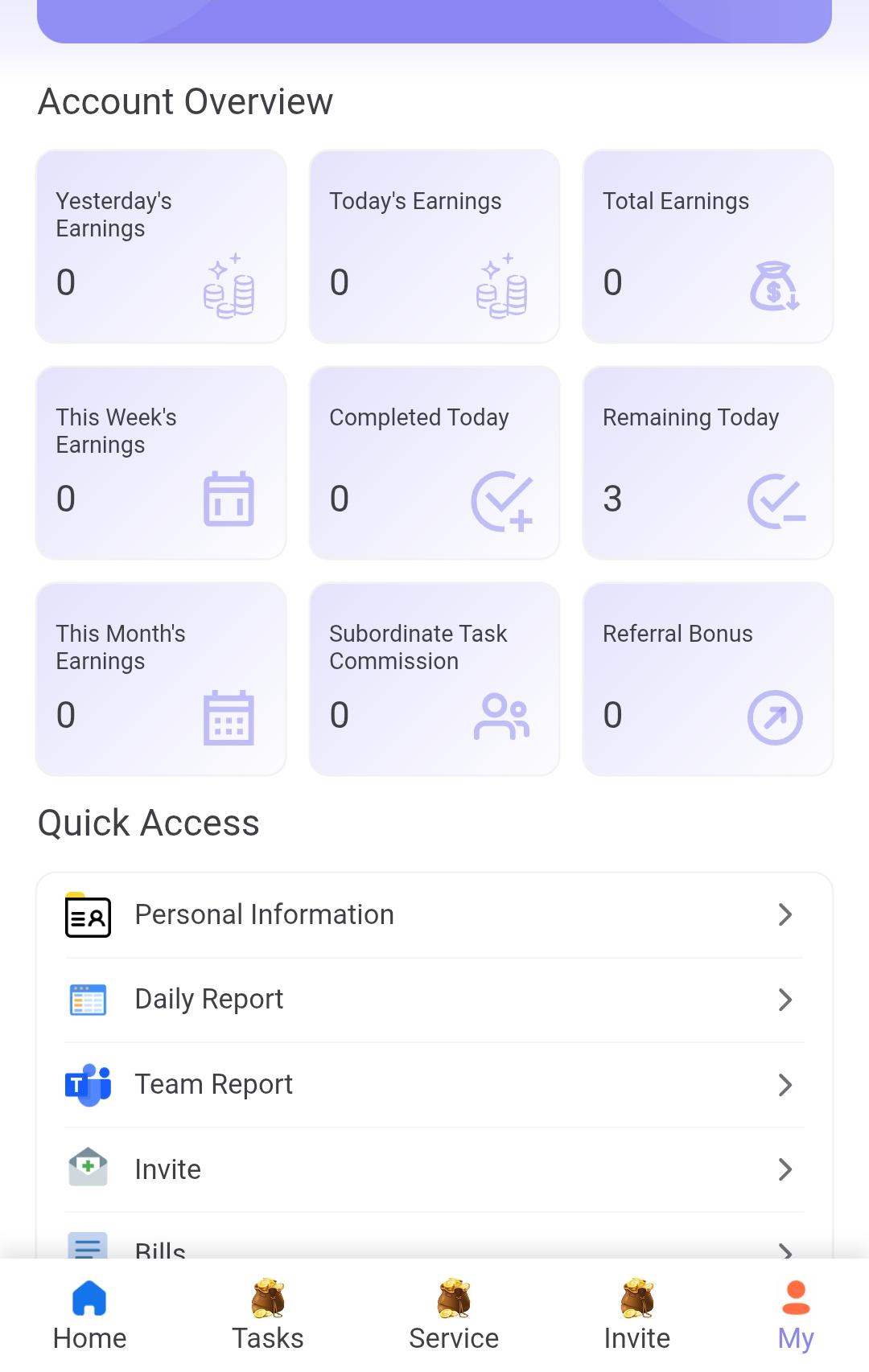Screen dimensions: 869x1372
Task: Click the Team Report Teams icon
Action: (88, 1085)
